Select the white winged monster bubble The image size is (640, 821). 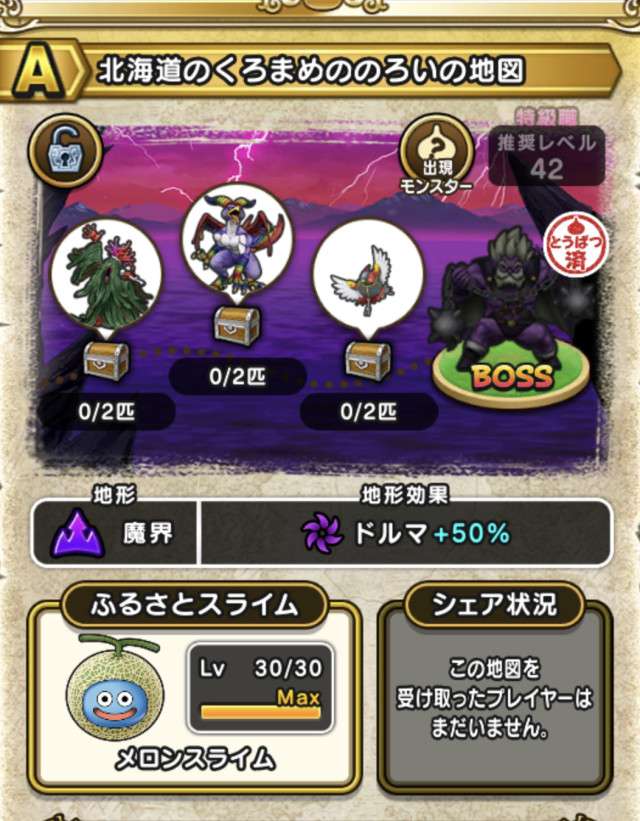pyautogui.click(x=364, y=277)
